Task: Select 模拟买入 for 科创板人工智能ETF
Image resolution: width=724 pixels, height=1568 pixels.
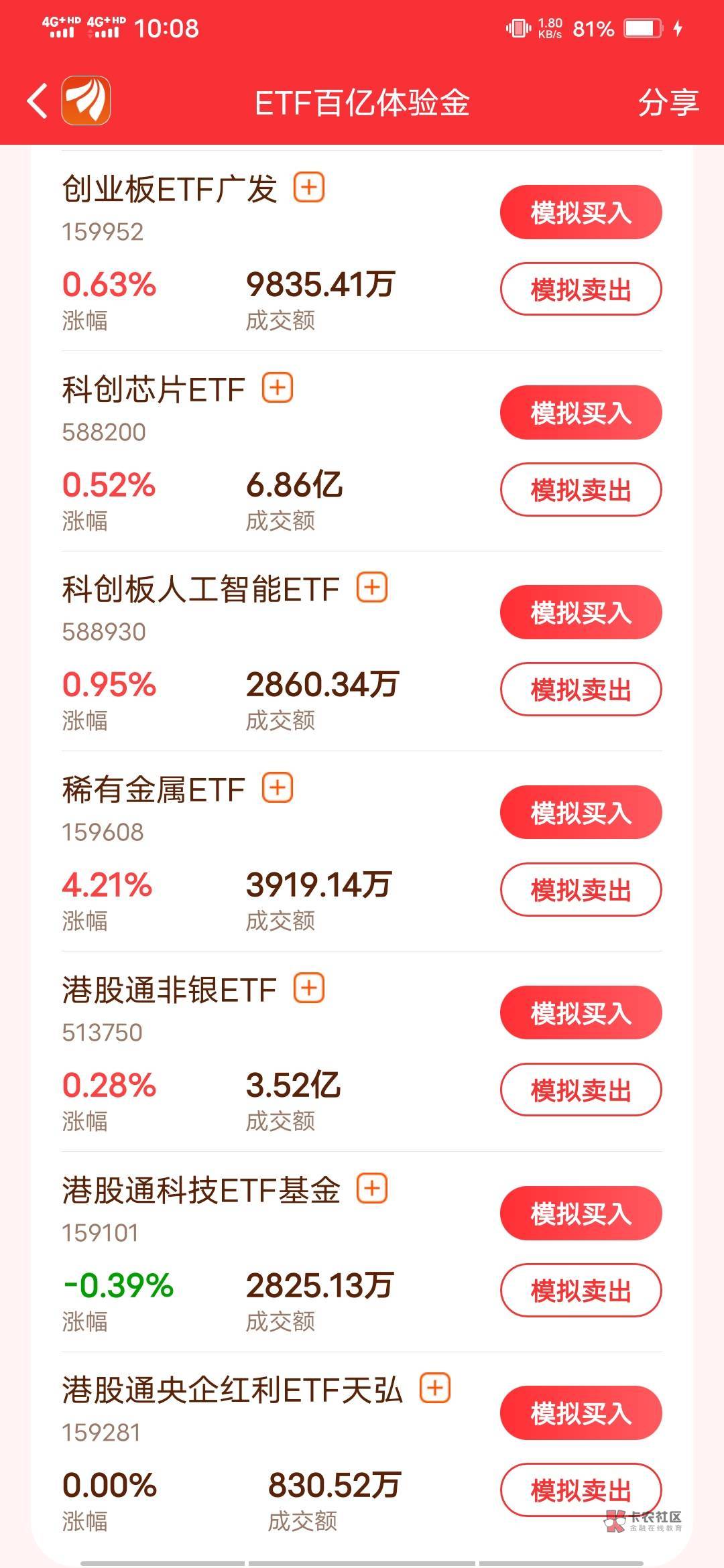Action: coord(581,612)
